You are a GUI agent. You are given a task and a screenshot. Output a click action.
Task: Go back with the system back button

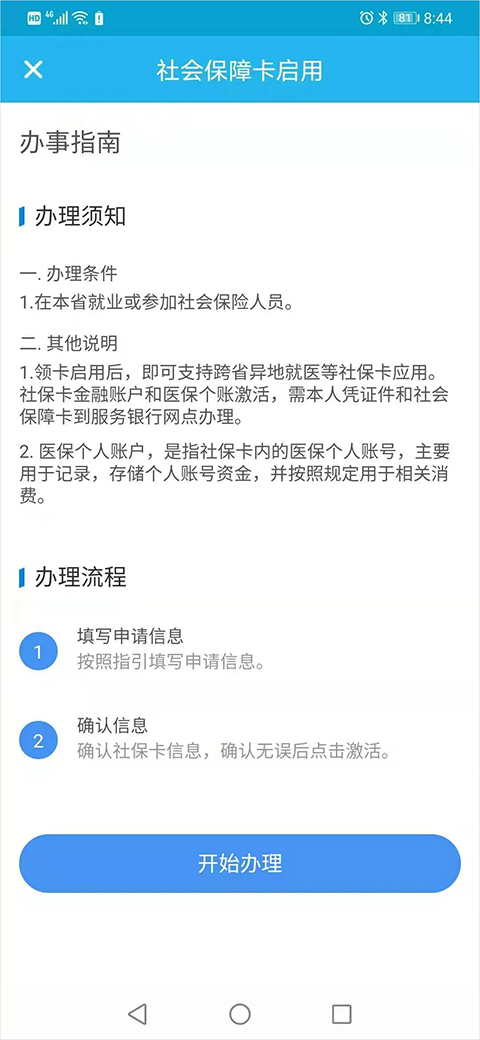(137, 1013)
